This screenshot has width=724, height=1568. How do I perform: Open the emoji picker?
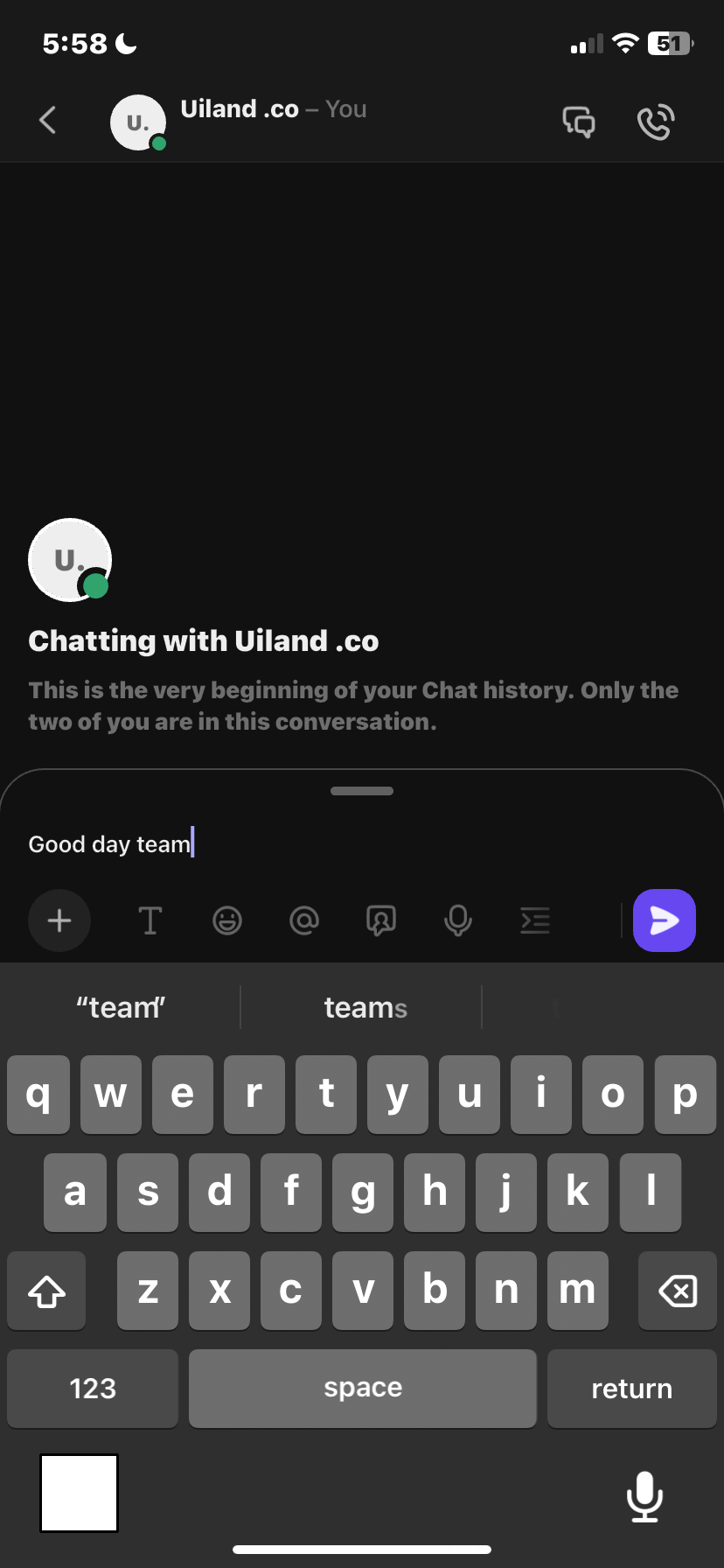226,920
